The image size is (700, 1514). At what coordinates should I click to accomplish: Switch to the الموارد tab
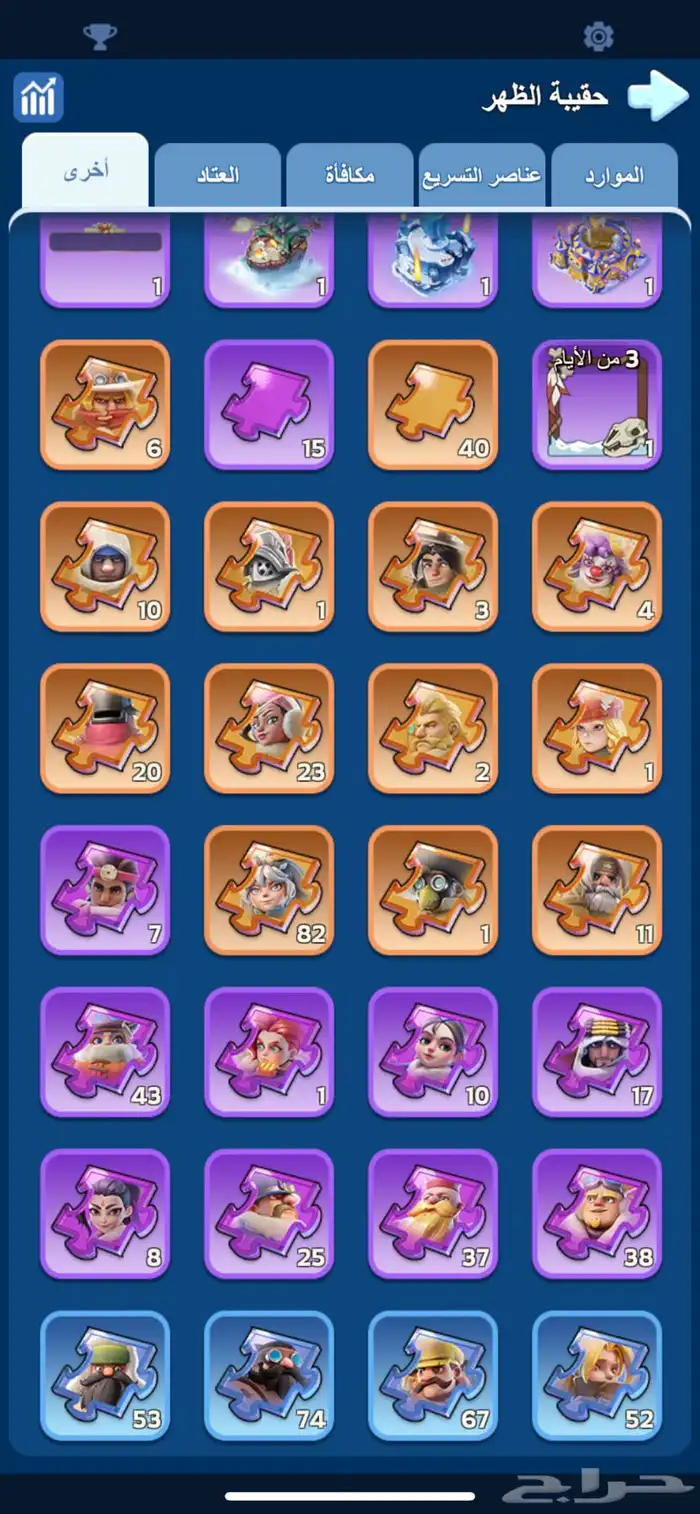(613, 175)
